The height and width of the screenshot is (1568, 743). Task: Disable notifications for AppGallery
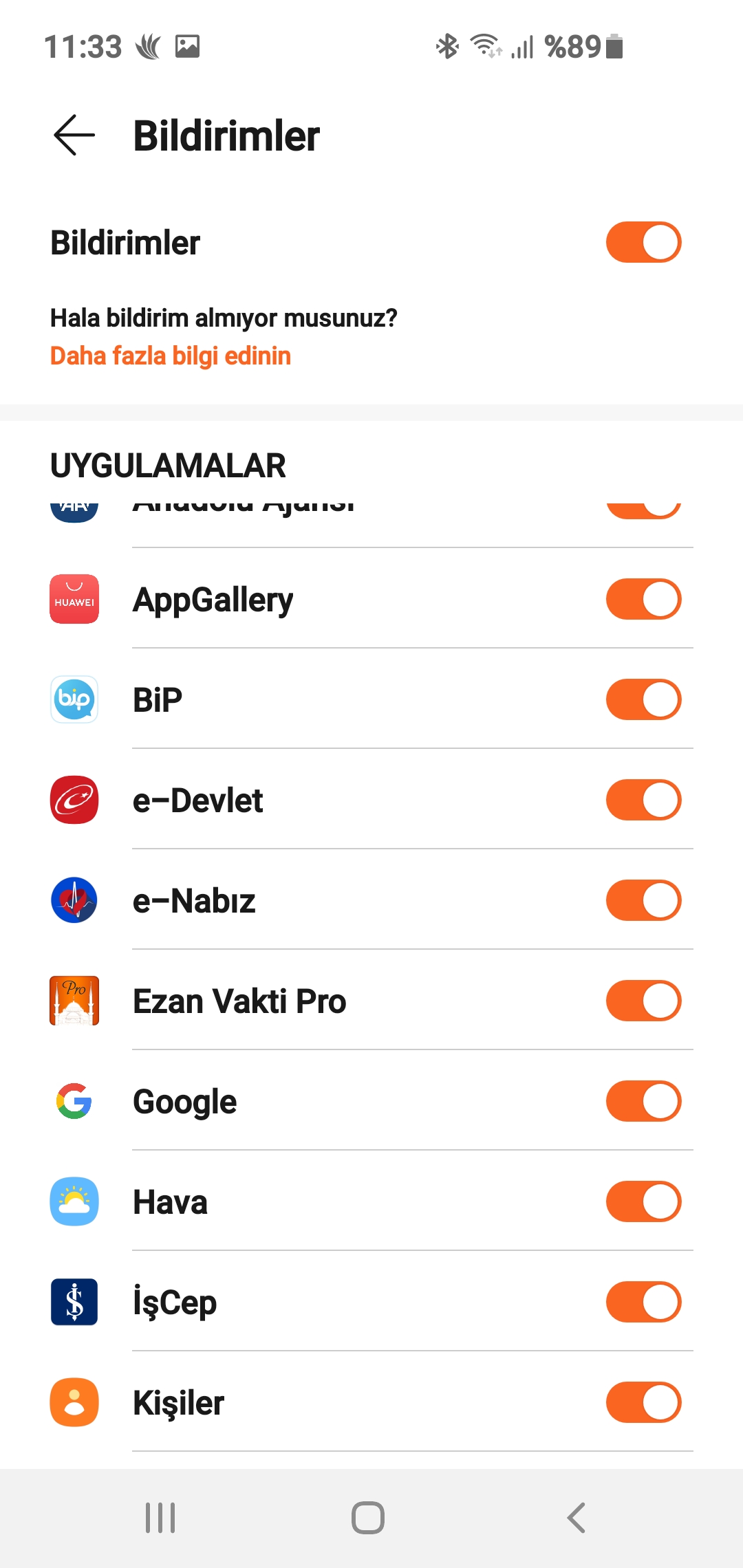coord(643,599)
